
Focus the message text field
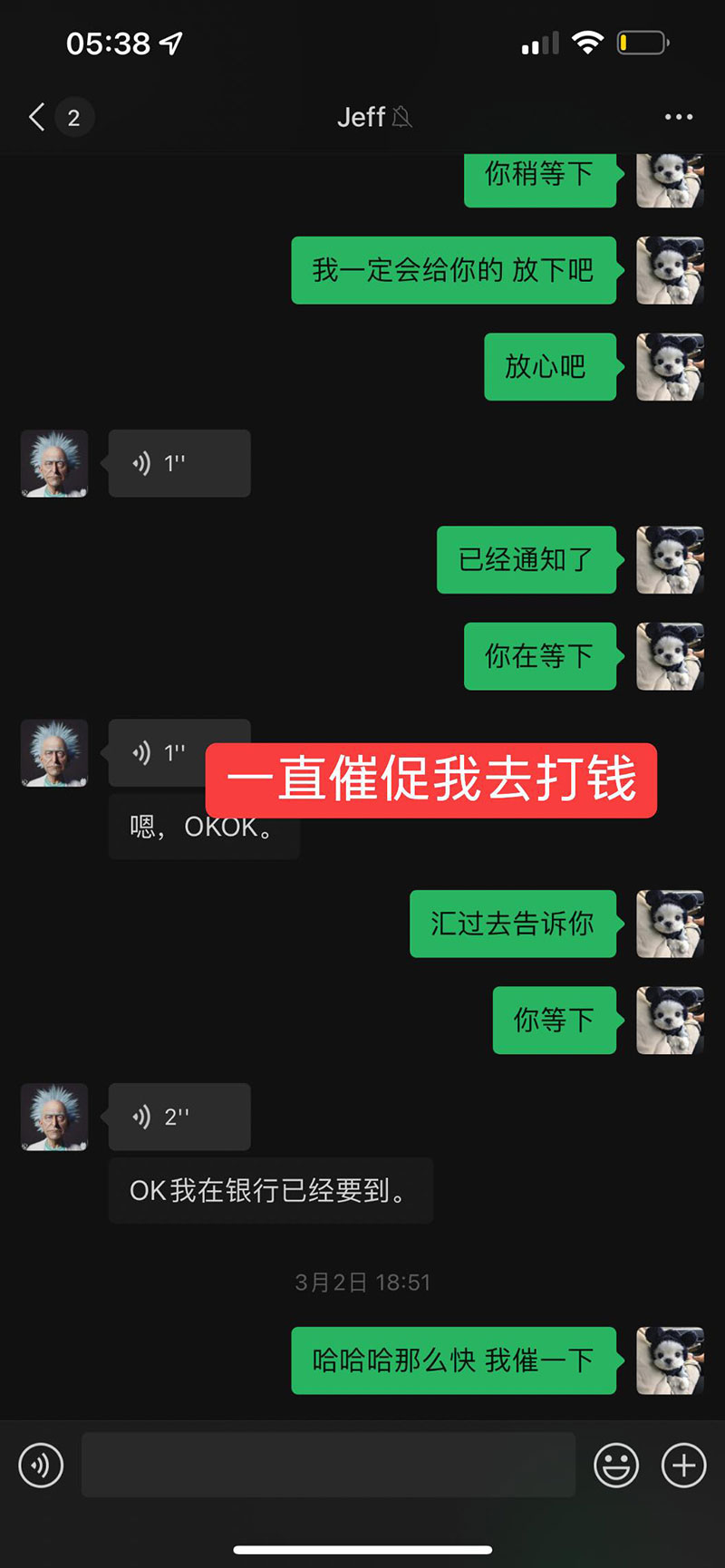pos(328,1465)
